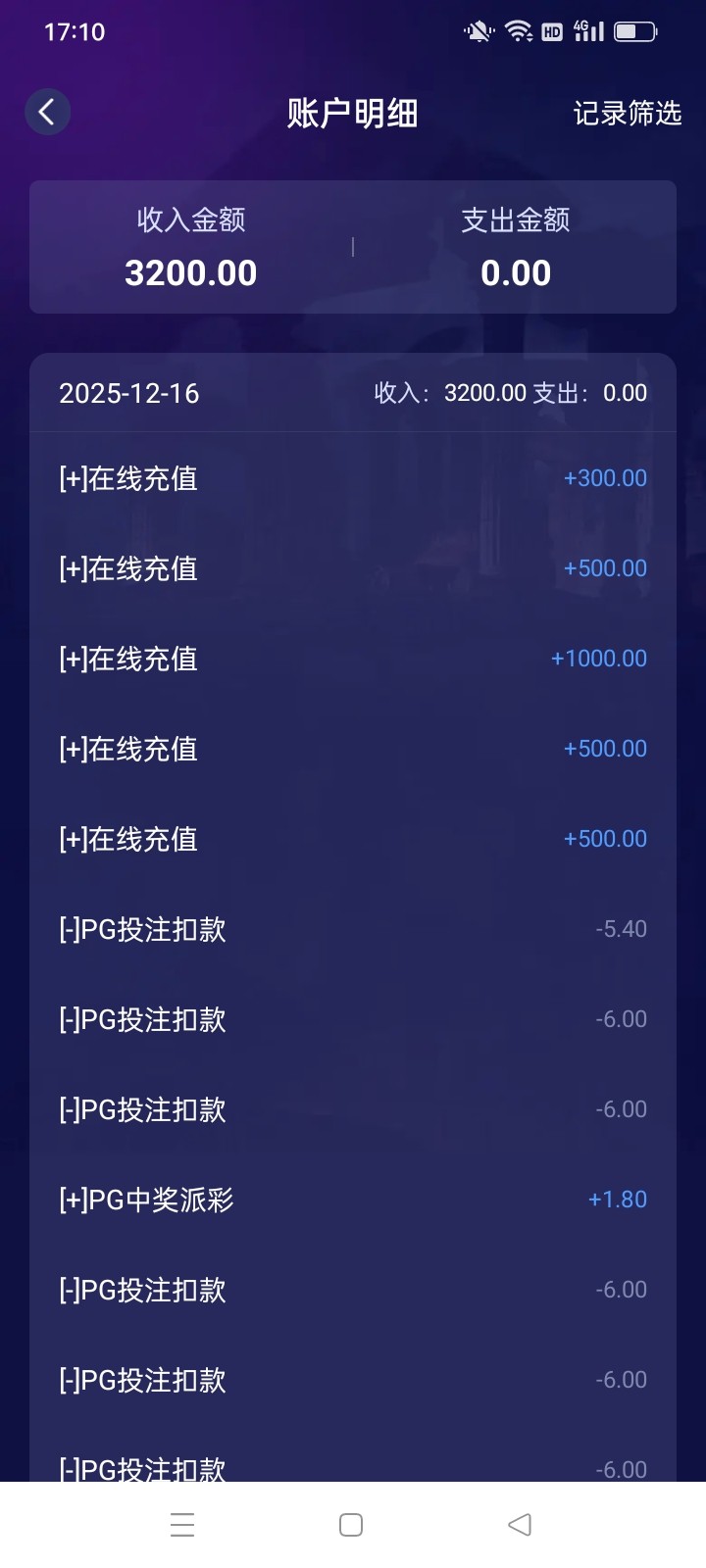Open the first 在线充值 +300.00 record
This screenshot has width=706, height=1568.
[353, 478]
